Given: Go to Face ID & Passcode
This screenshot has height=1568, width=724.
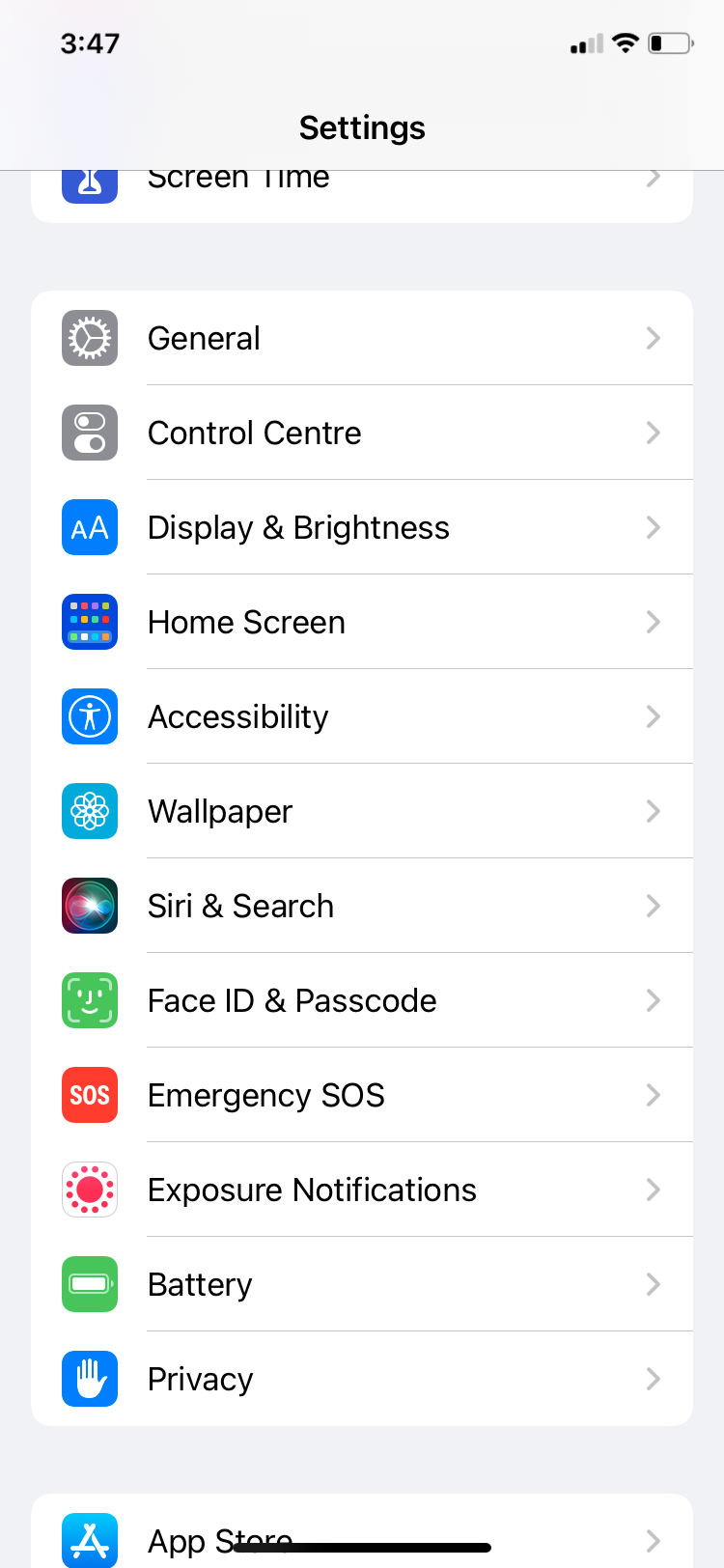Looking at the screenshot, I should 362,1000.
